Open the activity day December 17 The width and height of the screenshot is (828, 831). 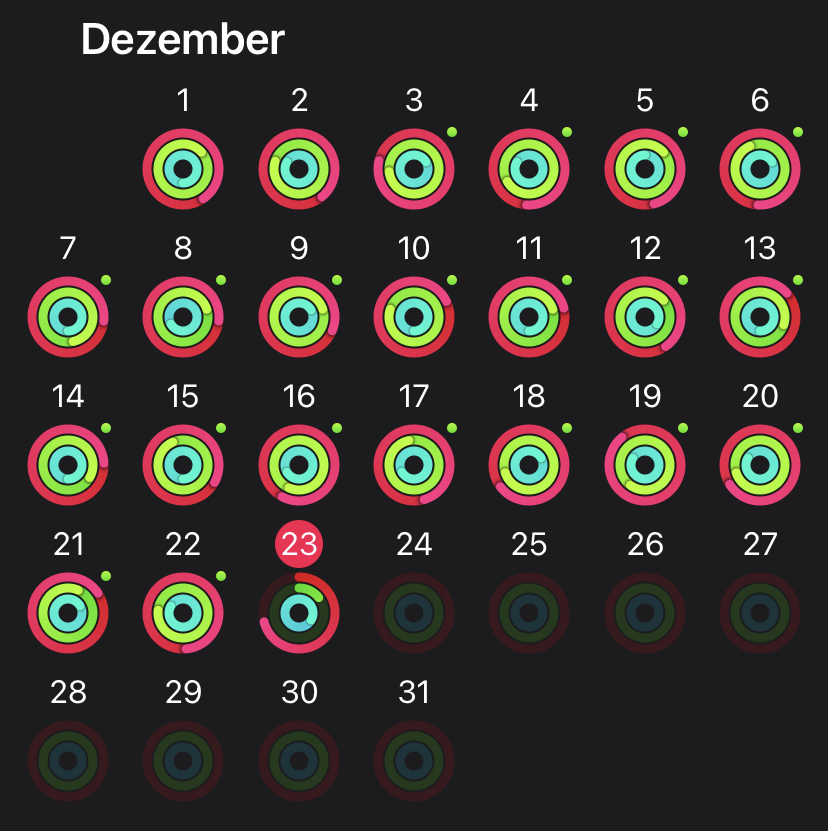[414, 465]
